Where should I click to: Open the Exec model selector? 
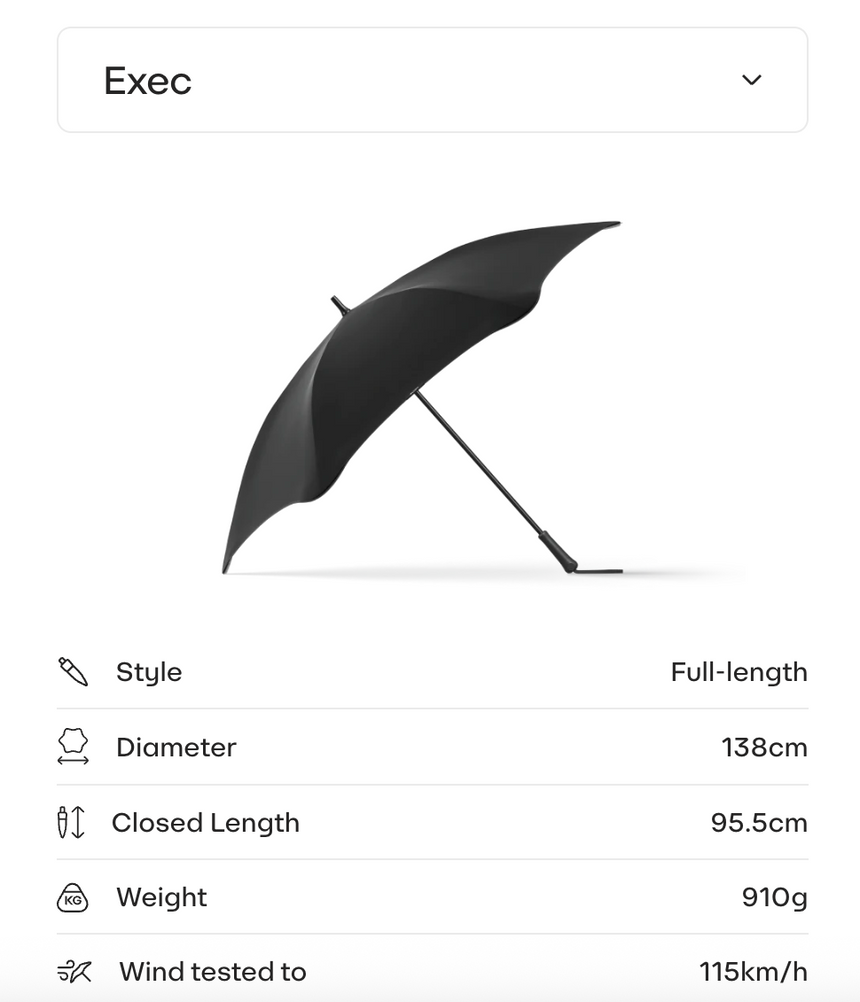(x=431, y=80)
